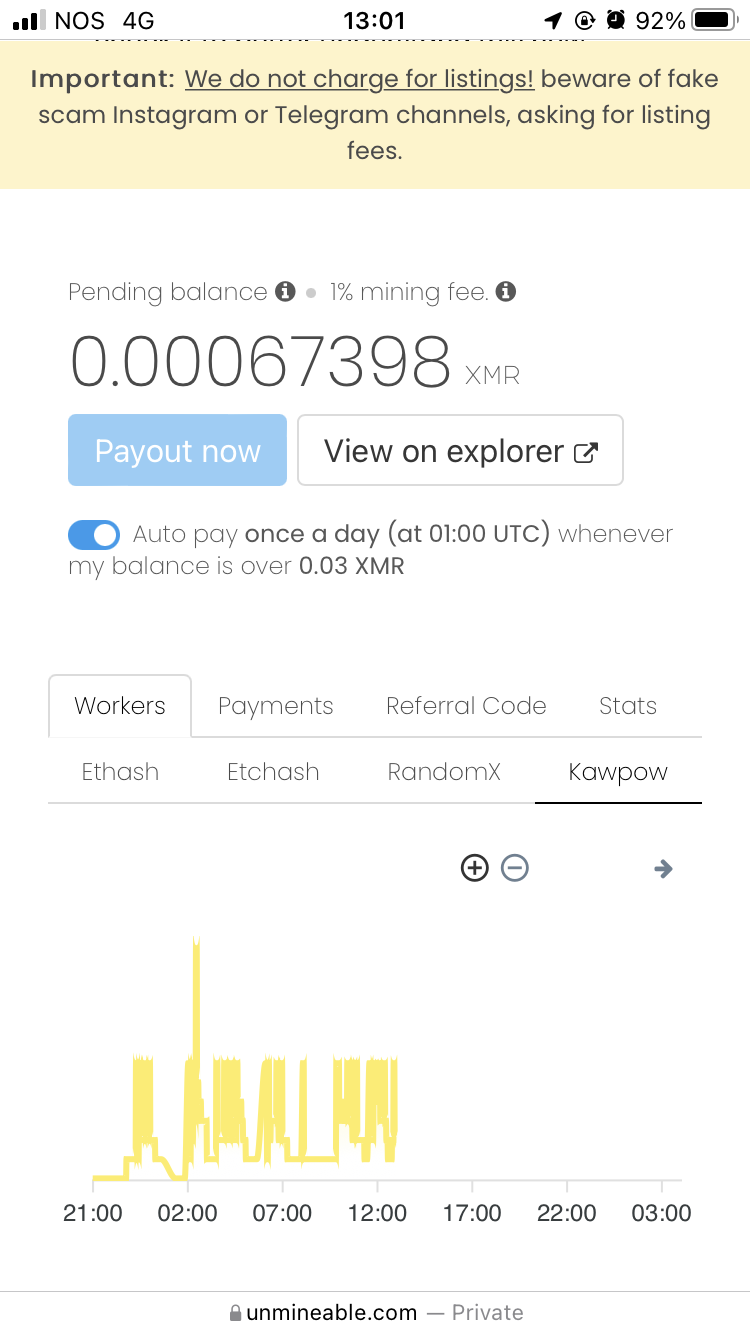Tap the Payout now button

177,451
